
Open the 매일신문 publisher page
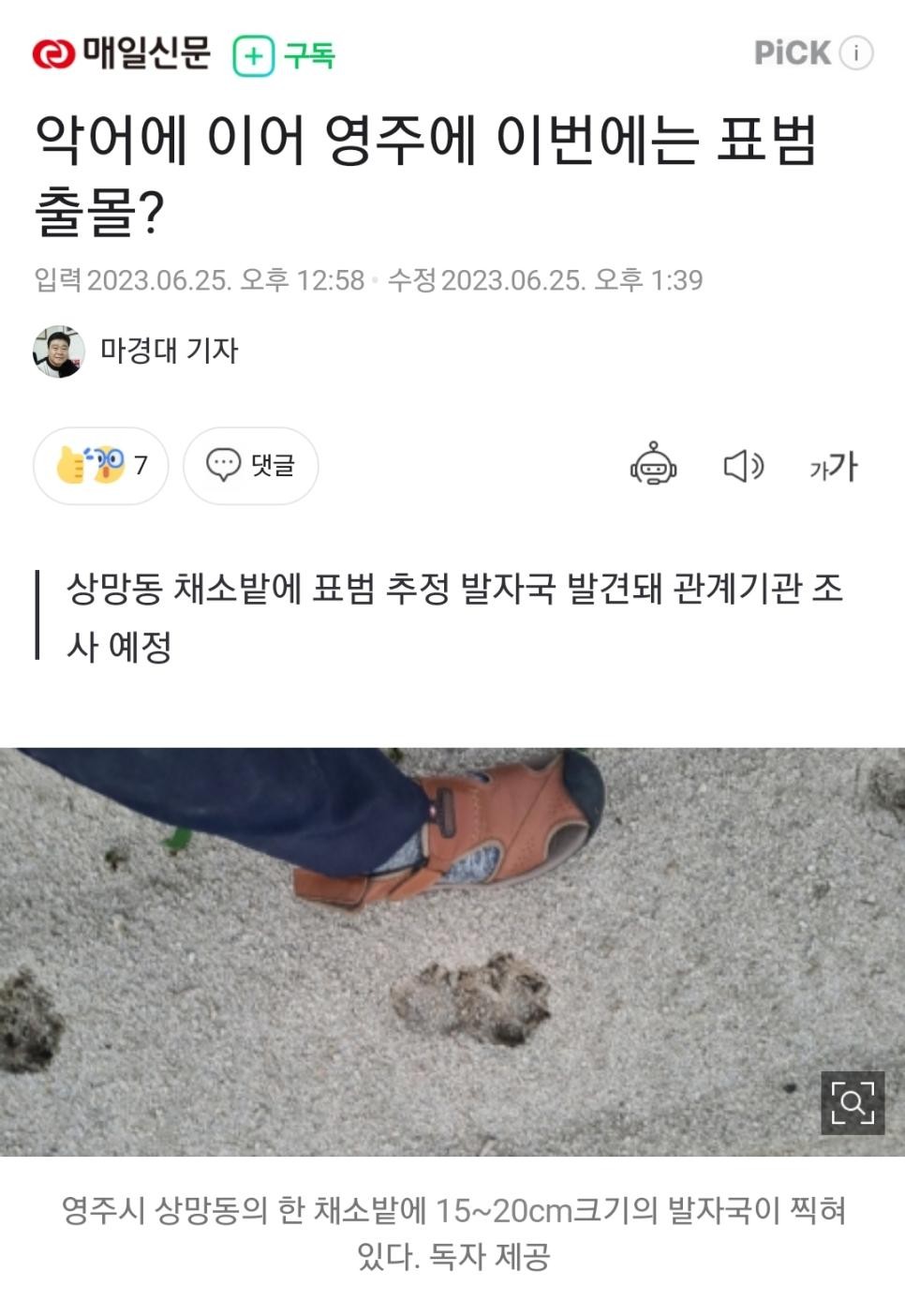(122, 53)
